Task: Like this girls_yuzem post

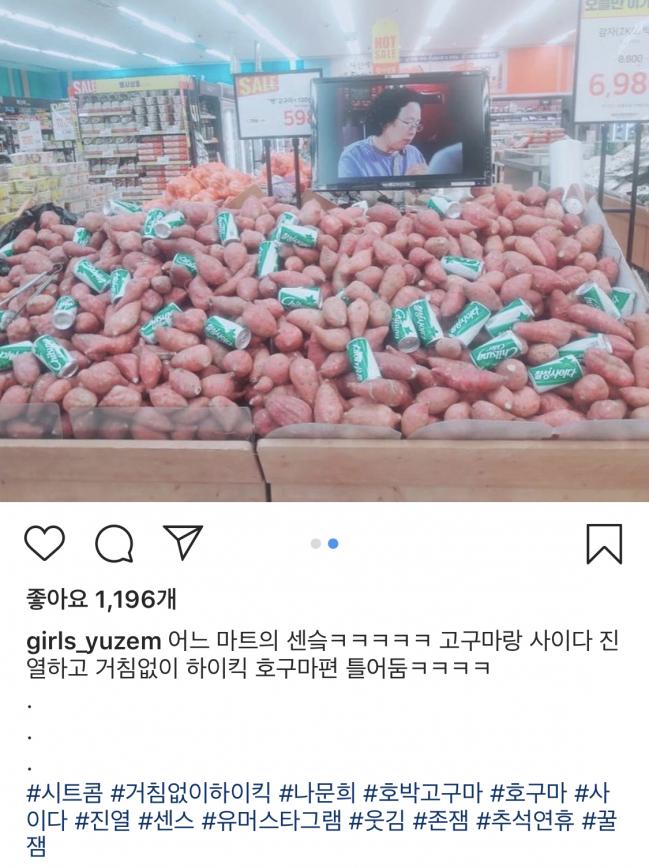Action: coord(44,543)
